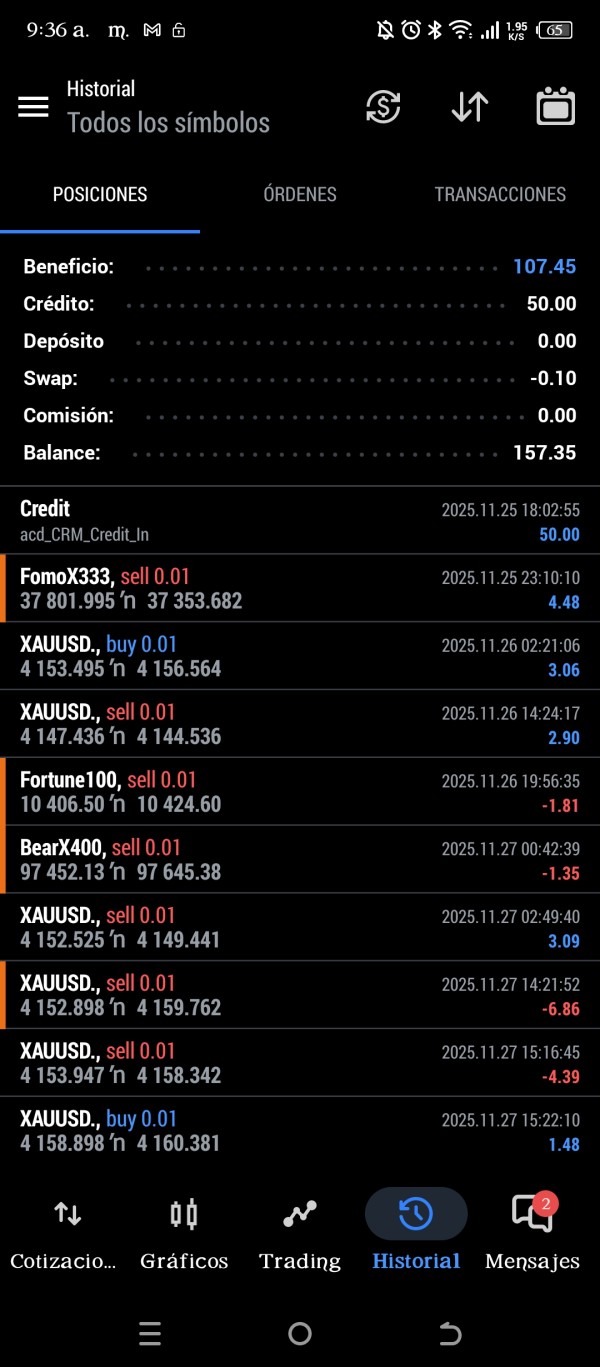Open the Fortune100 sell 0.01 entry
The image size is (600, 1367).
pyautogui.click(x=300, y=791)
